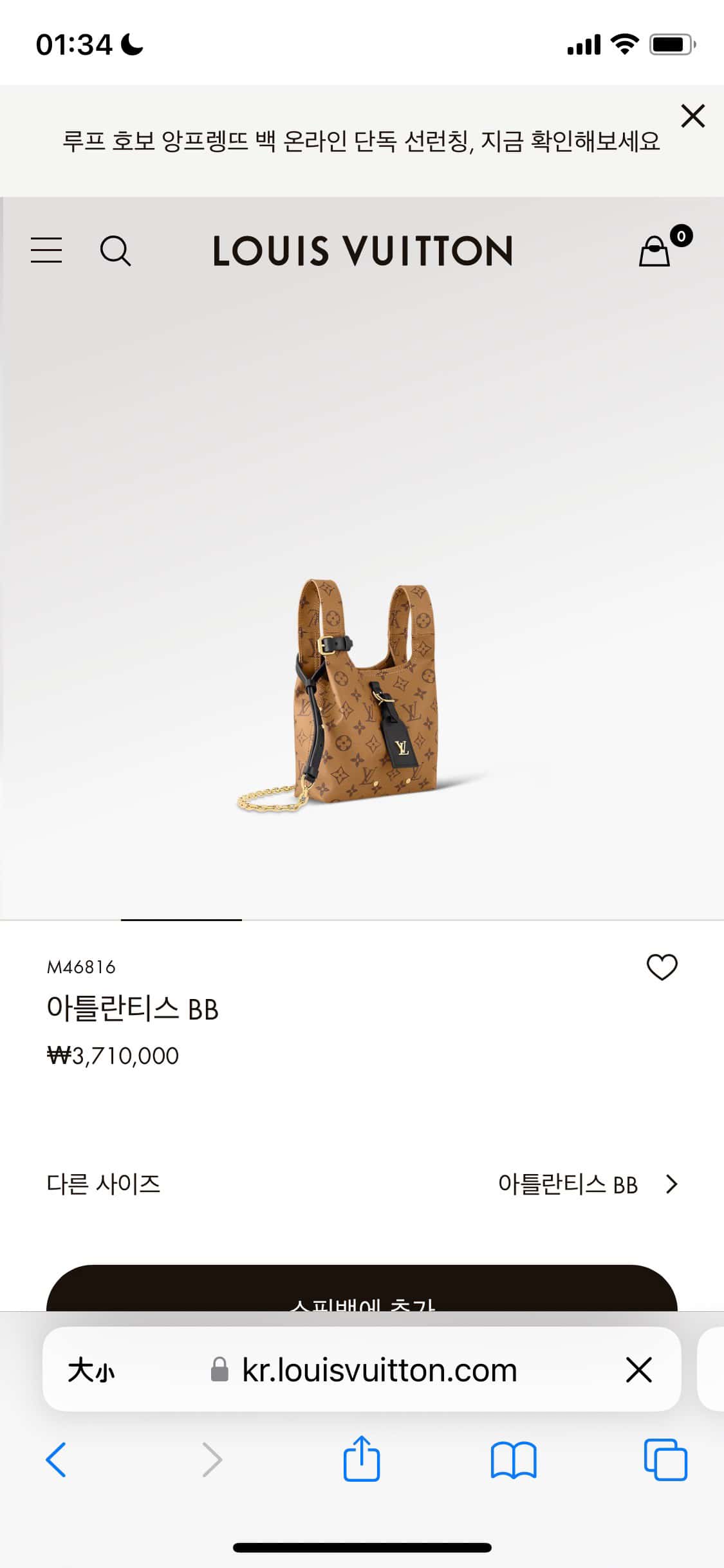Open the Safari tabs overview
This screenshot has width=724, height=1568.
click(665, 1460)
